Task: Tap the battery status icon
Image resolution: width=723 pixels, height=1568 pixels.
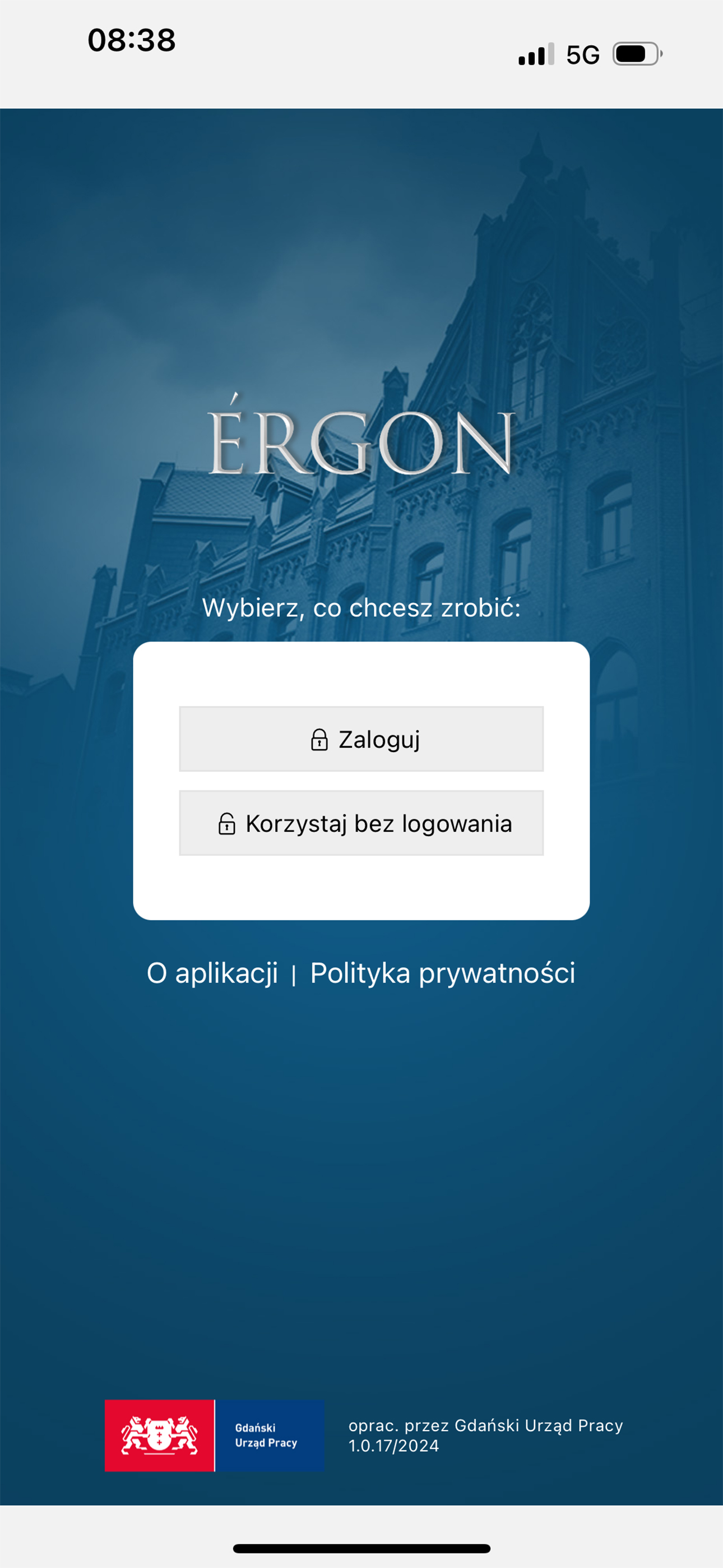Action: pos(636,54)
